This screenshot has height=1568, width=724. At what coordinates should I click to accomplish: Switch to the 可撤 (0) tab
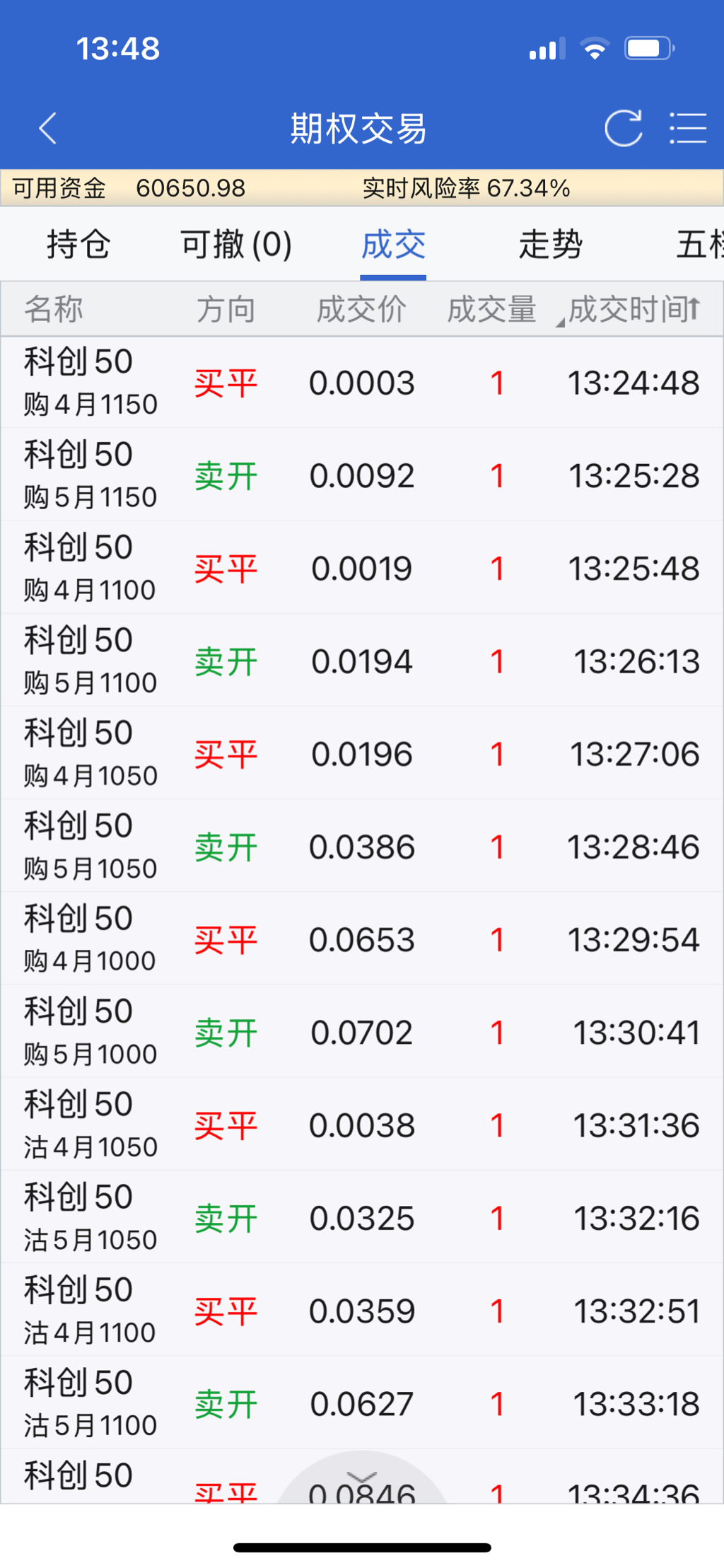coord(236,245)
